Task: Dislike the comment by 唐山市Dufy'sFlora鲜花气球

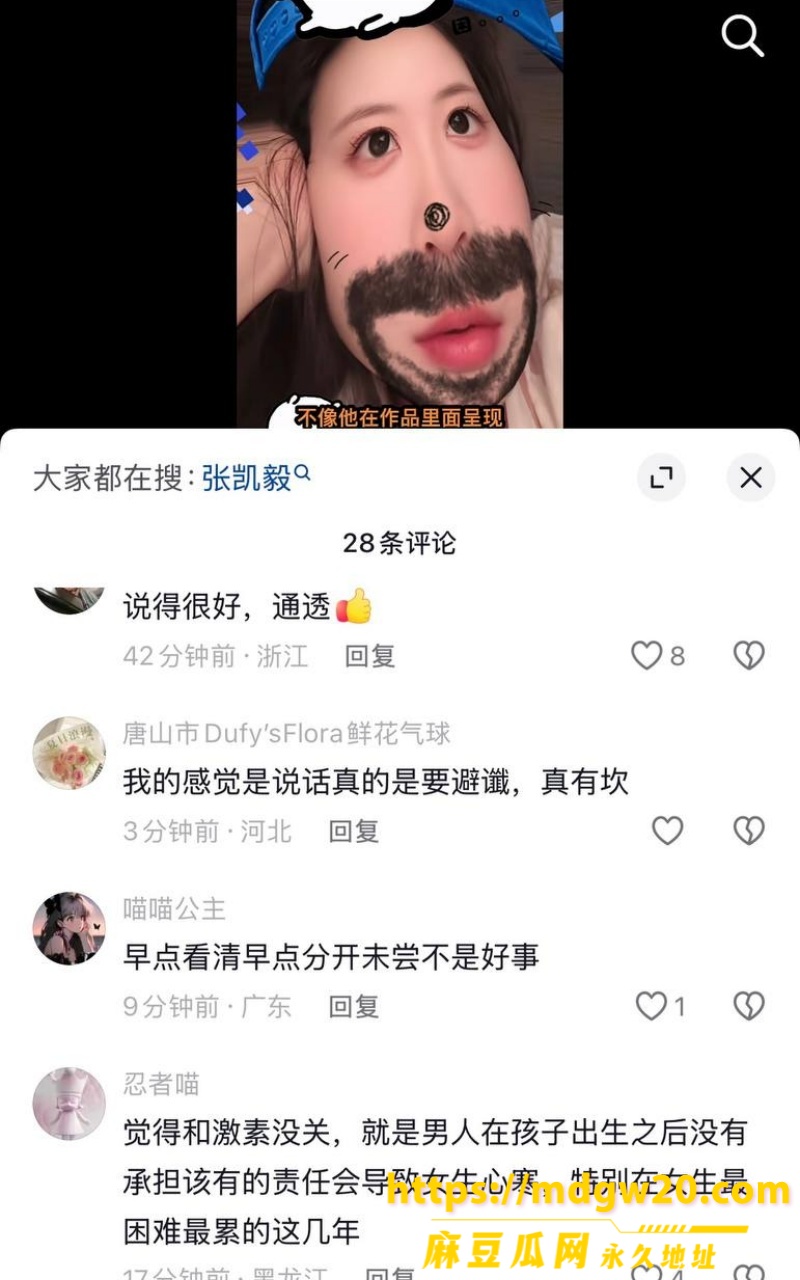Action: (x=749, y=831)
